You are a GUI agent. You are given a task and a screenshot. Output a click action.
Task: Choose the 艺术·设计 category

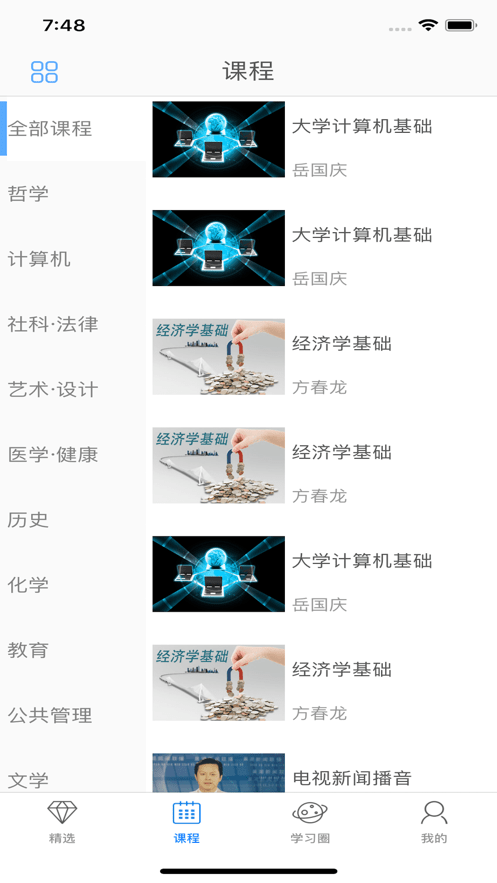coord(73,390)
